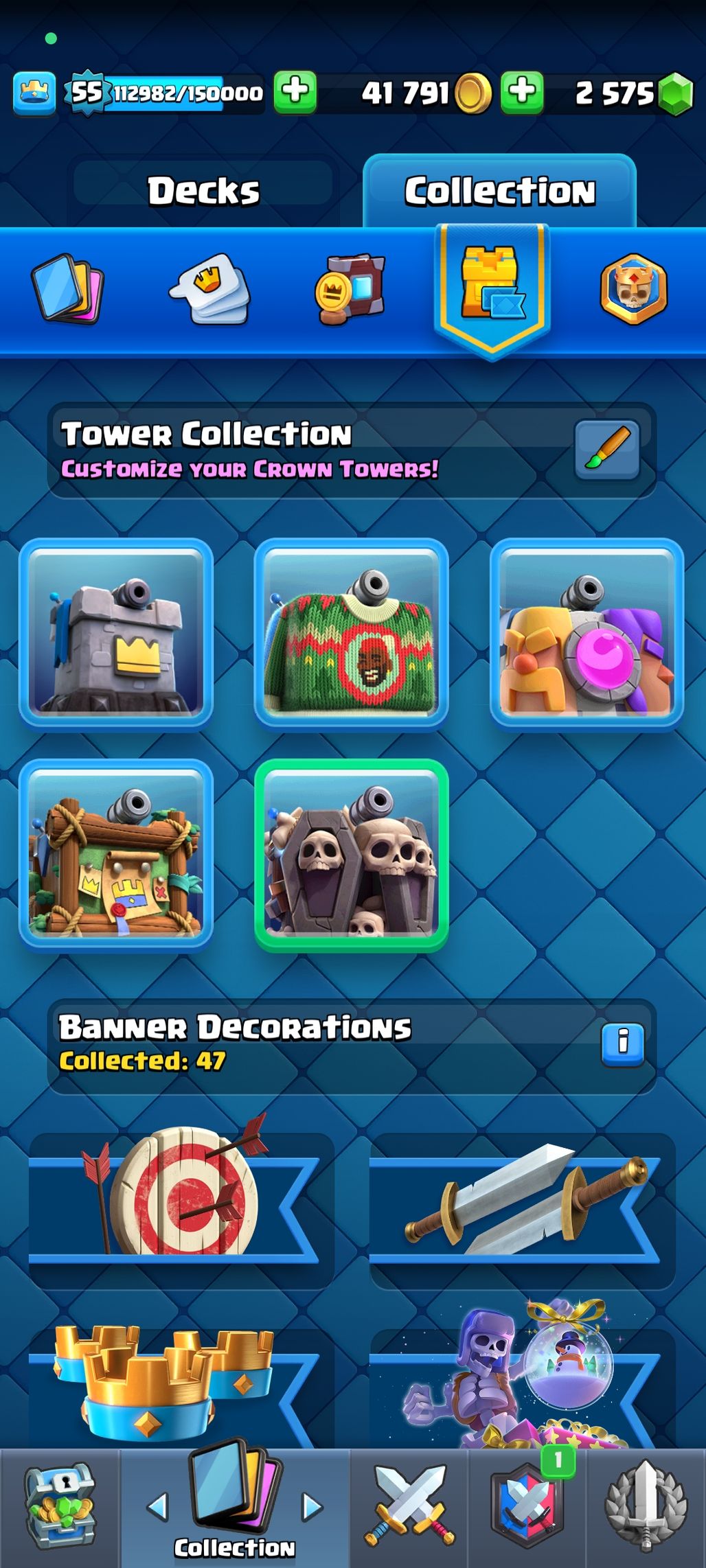
Task: Open the skull badge collection tab
Action: (x=633, y=289)
